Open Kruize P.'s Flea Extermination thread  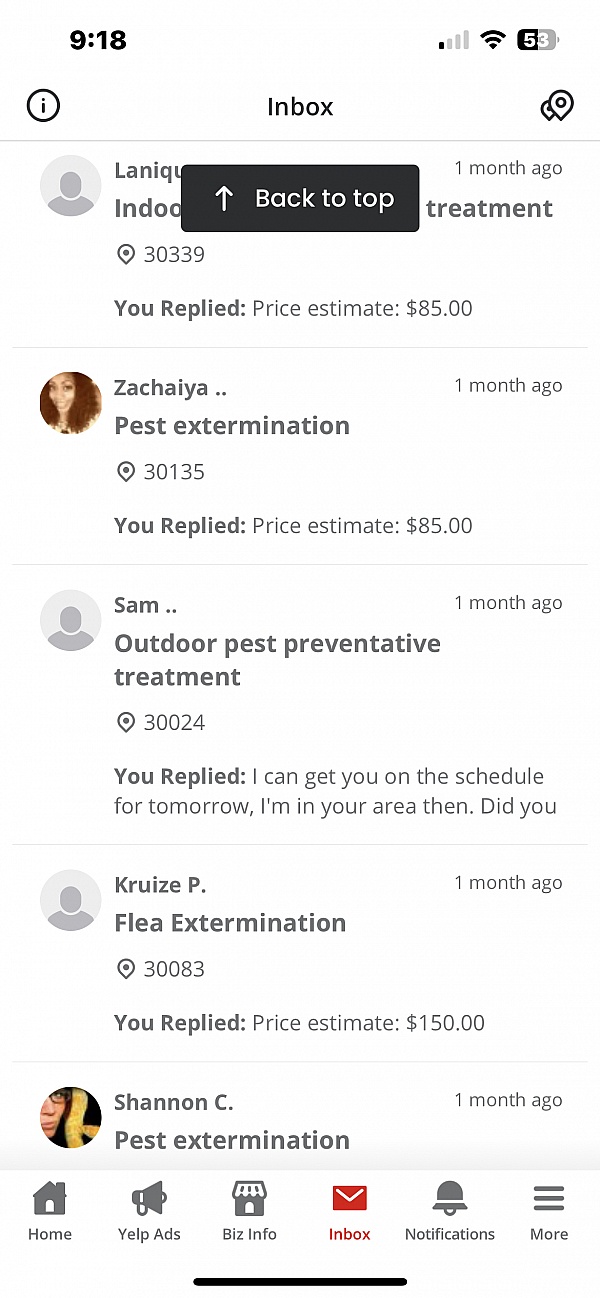point(300,953)
